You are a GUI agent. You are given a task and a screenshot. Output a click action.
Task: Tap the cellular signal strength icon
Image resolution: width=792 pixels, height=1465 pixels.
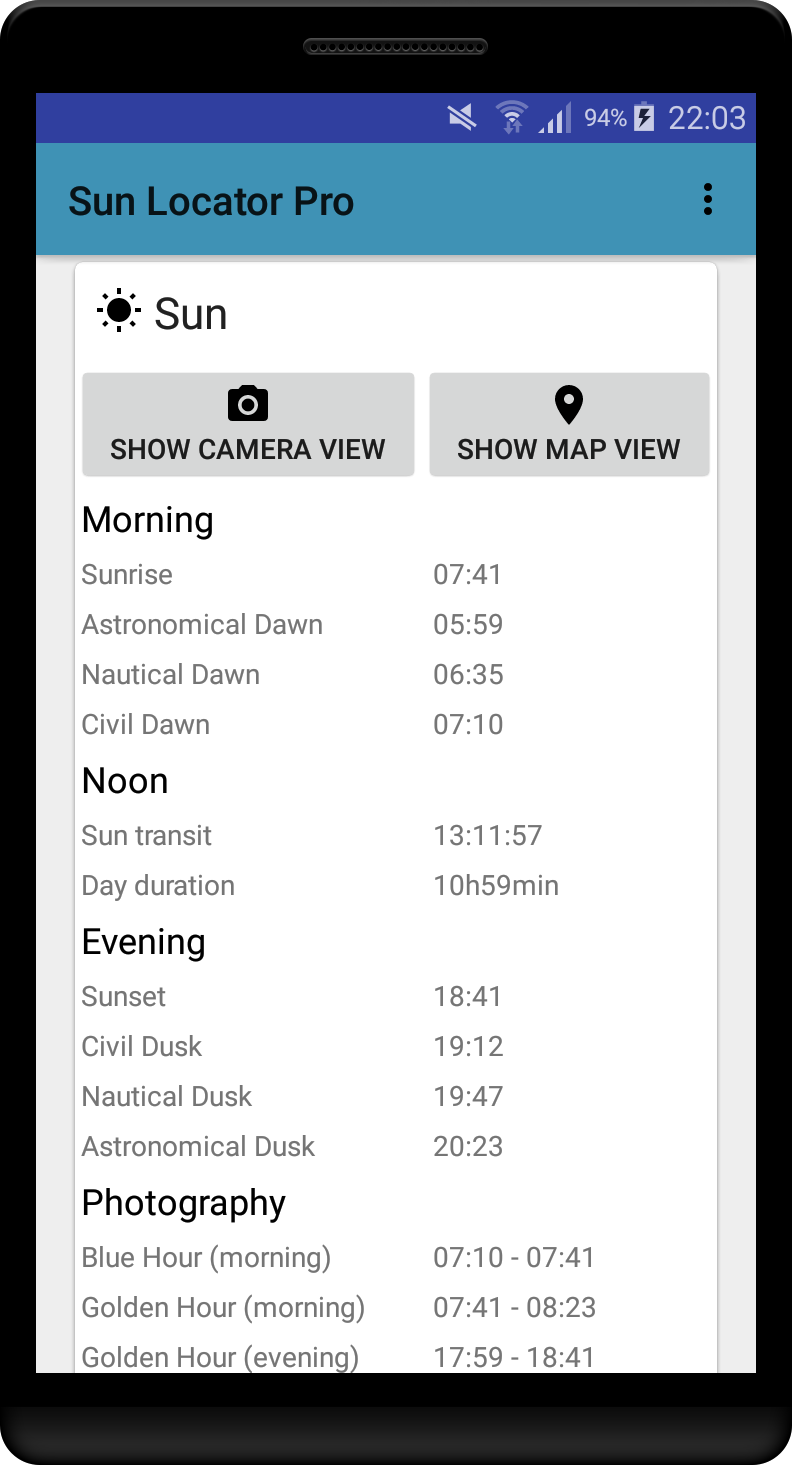556,117
